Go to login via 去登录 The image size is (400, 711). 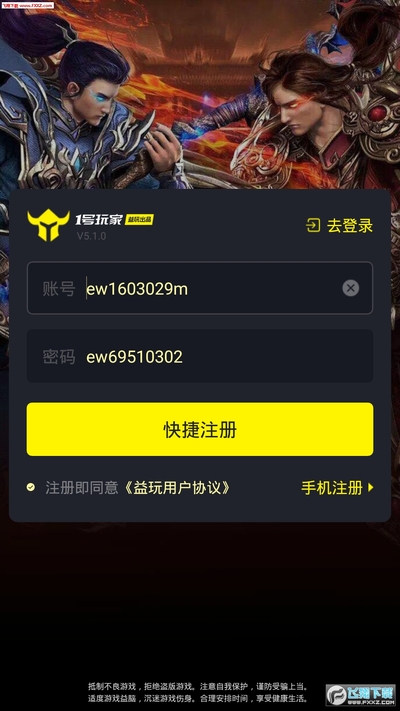[339, 225]
